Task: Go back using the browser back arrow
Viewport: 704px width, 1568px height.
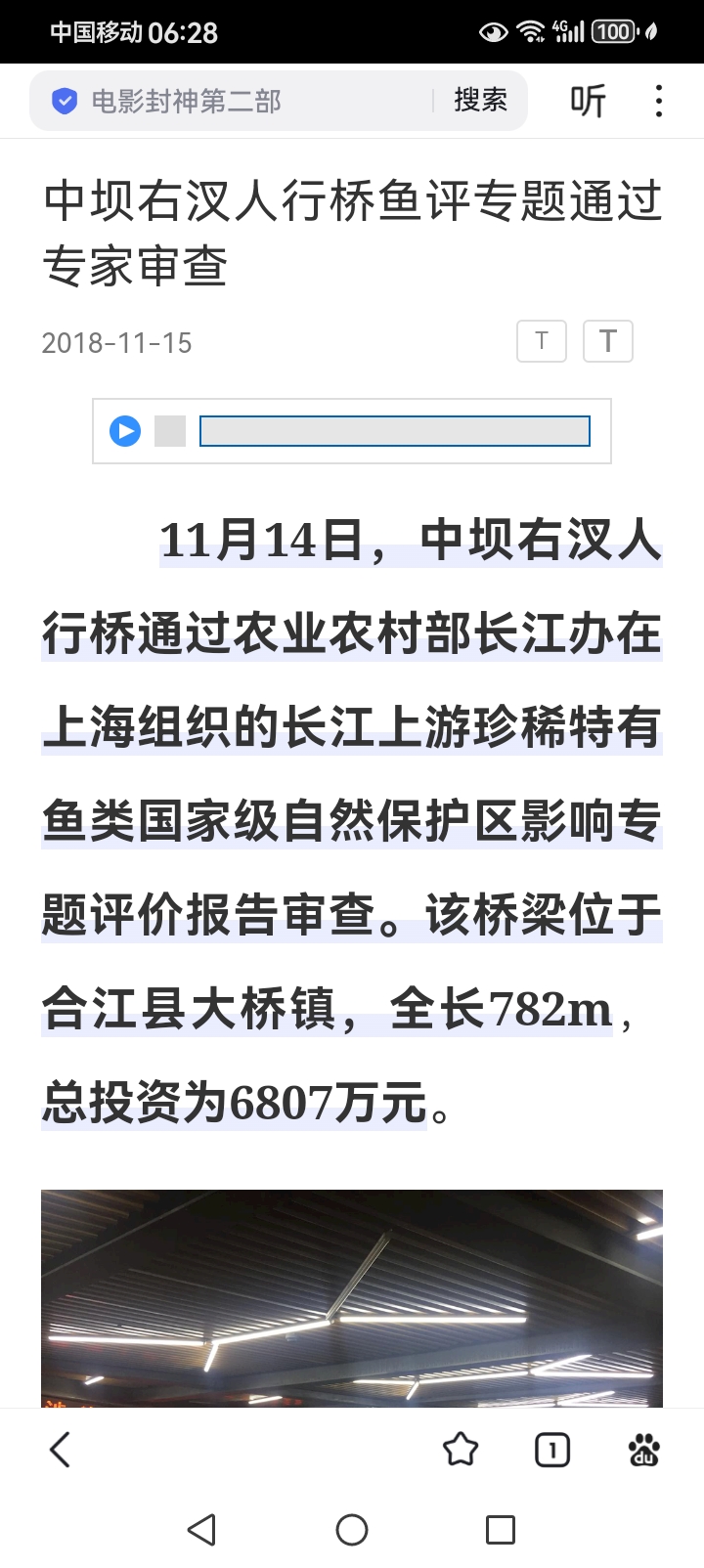Action: [61, 1450]
